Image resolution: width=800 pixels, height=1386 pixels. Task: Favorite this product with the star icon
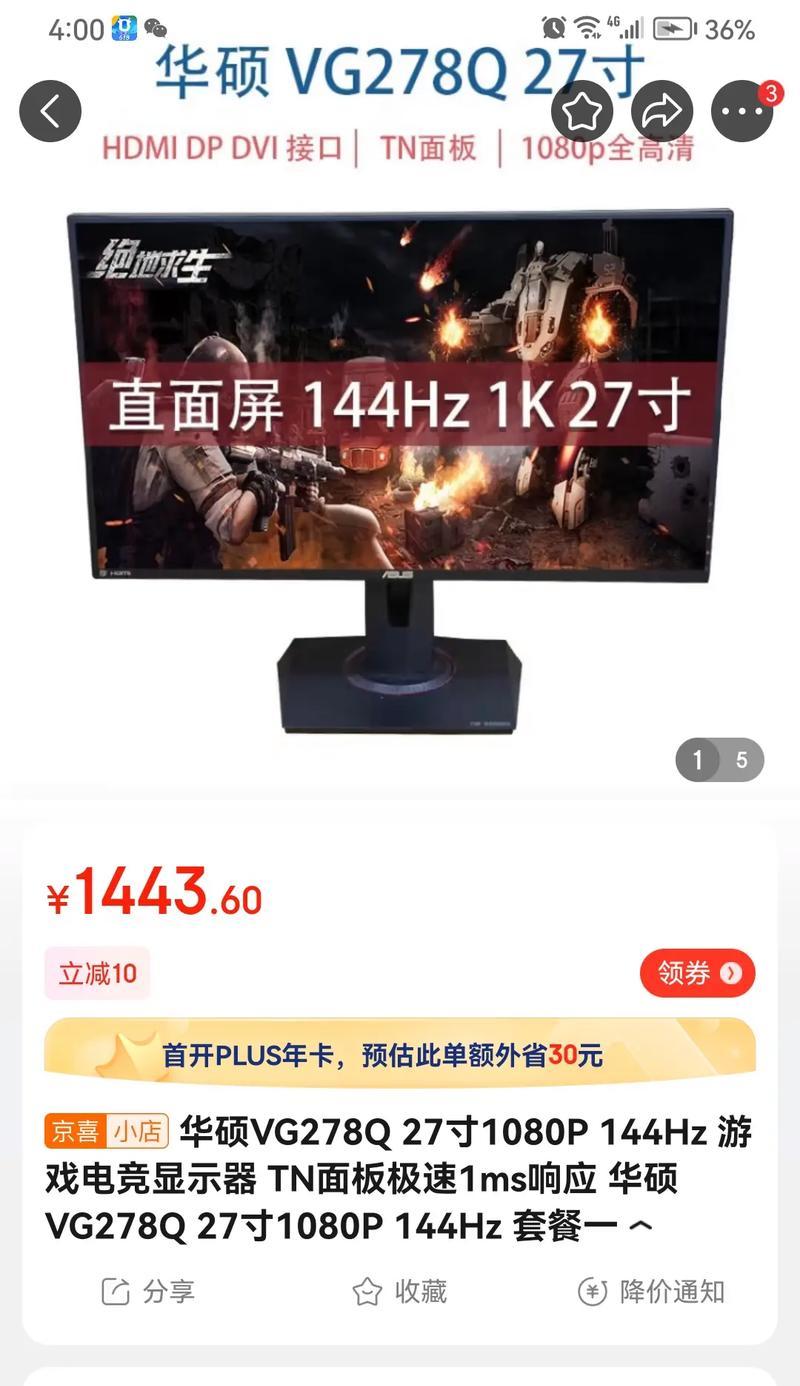[x=582, y=111]
